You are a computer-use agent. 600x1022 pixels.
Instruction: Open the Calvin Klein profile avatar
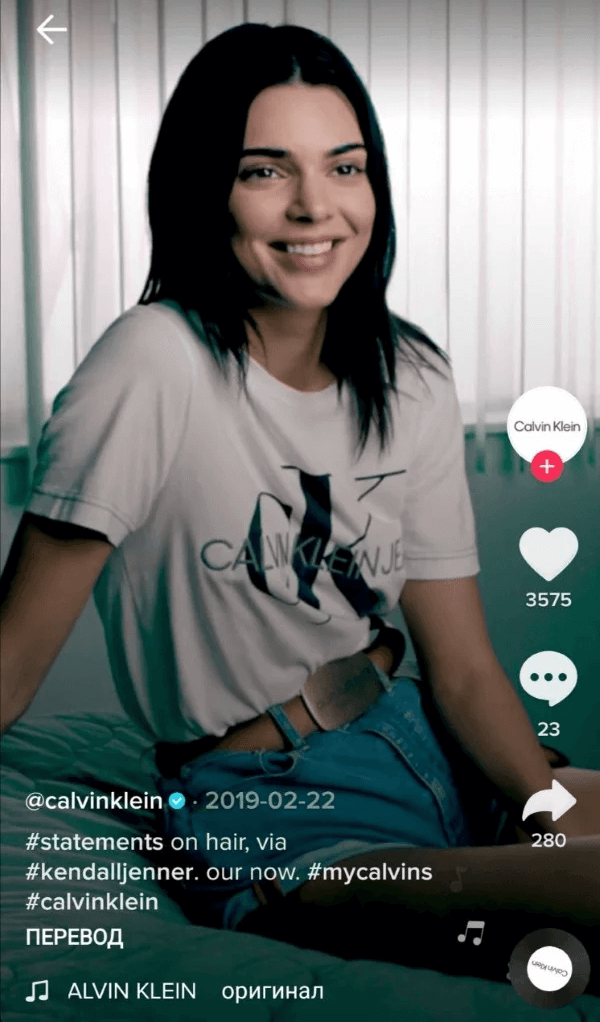pos(547,426)
